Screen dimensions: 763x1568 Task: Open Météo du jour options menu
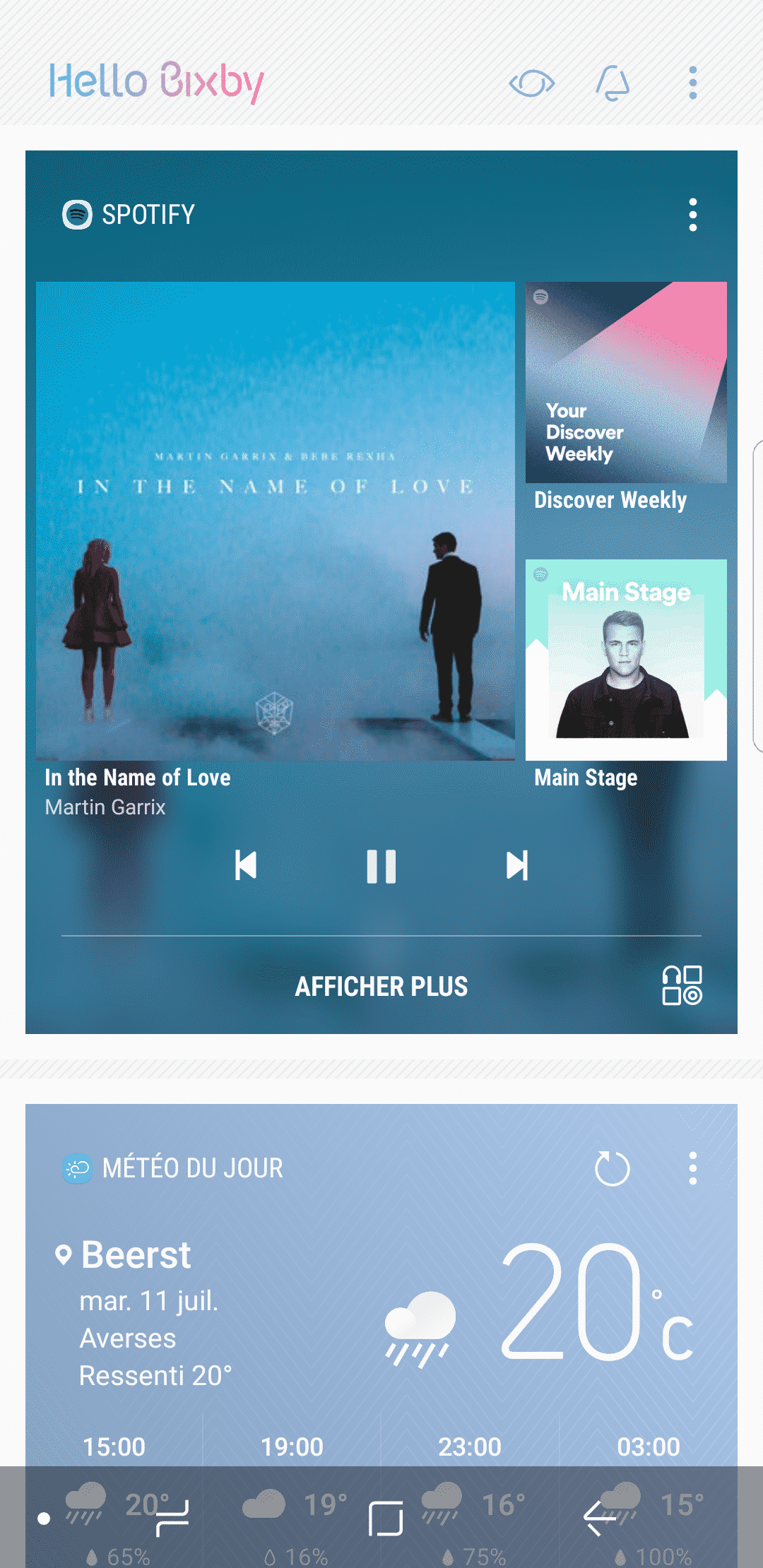coord(693,1169)
